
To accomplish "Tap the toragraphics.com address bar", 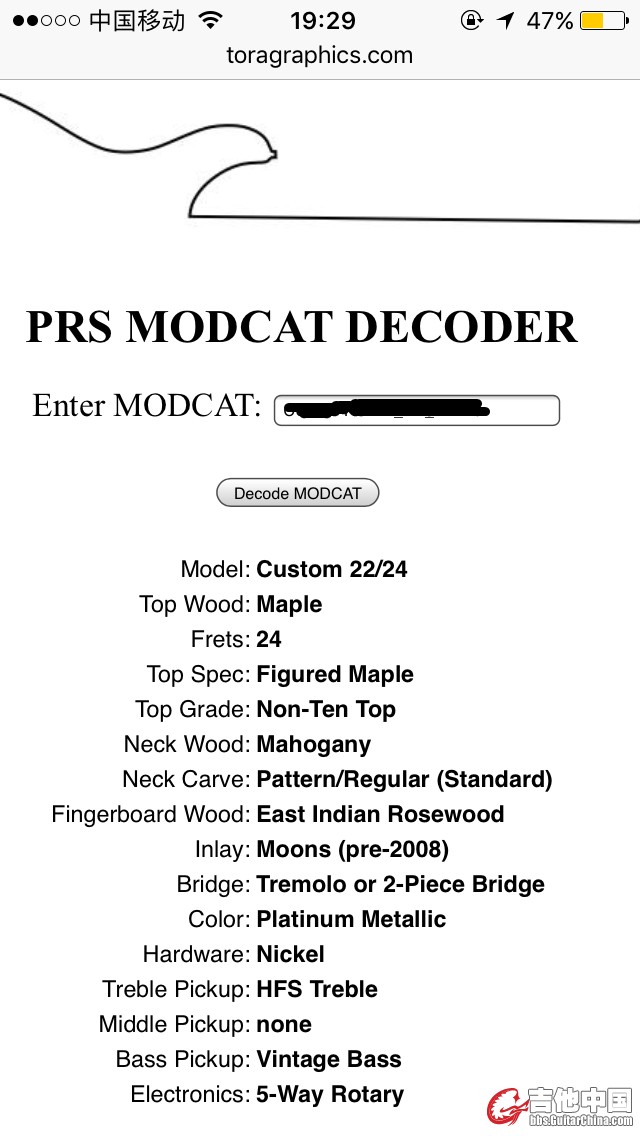I will click(x=320, y=56).
